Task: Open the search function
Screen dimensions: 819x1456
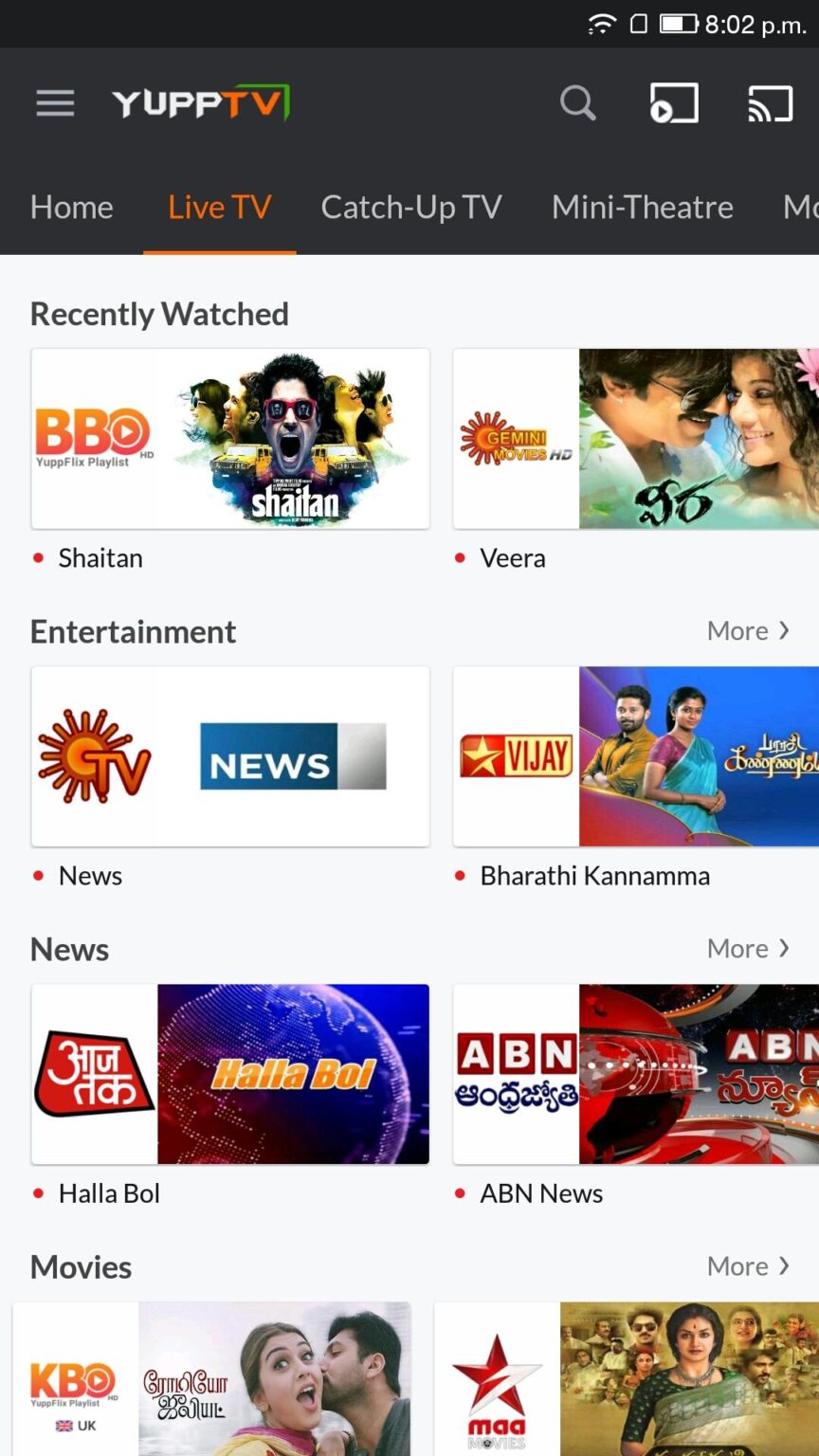Action: point(578,102)
